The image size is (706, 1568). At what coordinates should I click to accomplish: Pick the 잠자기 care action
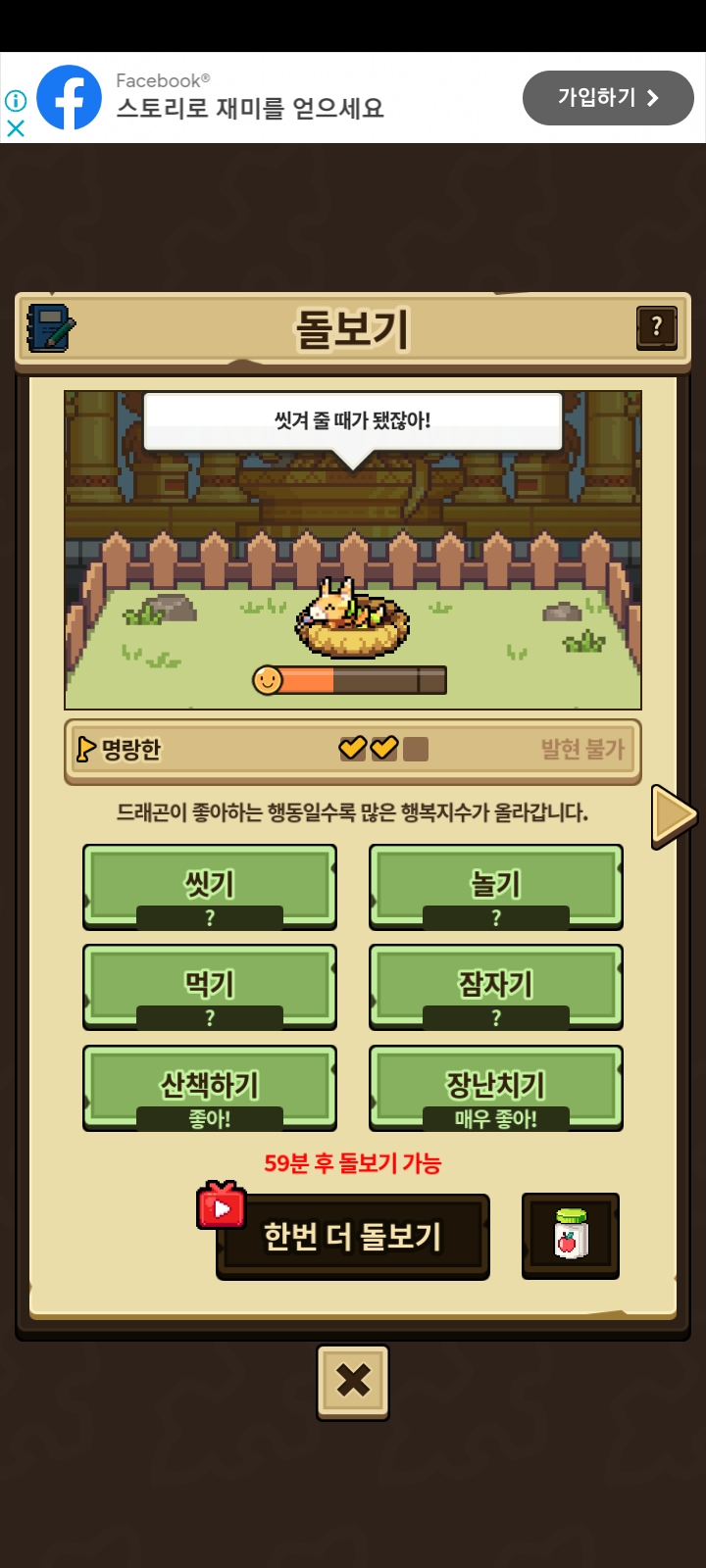coord(496,986)
